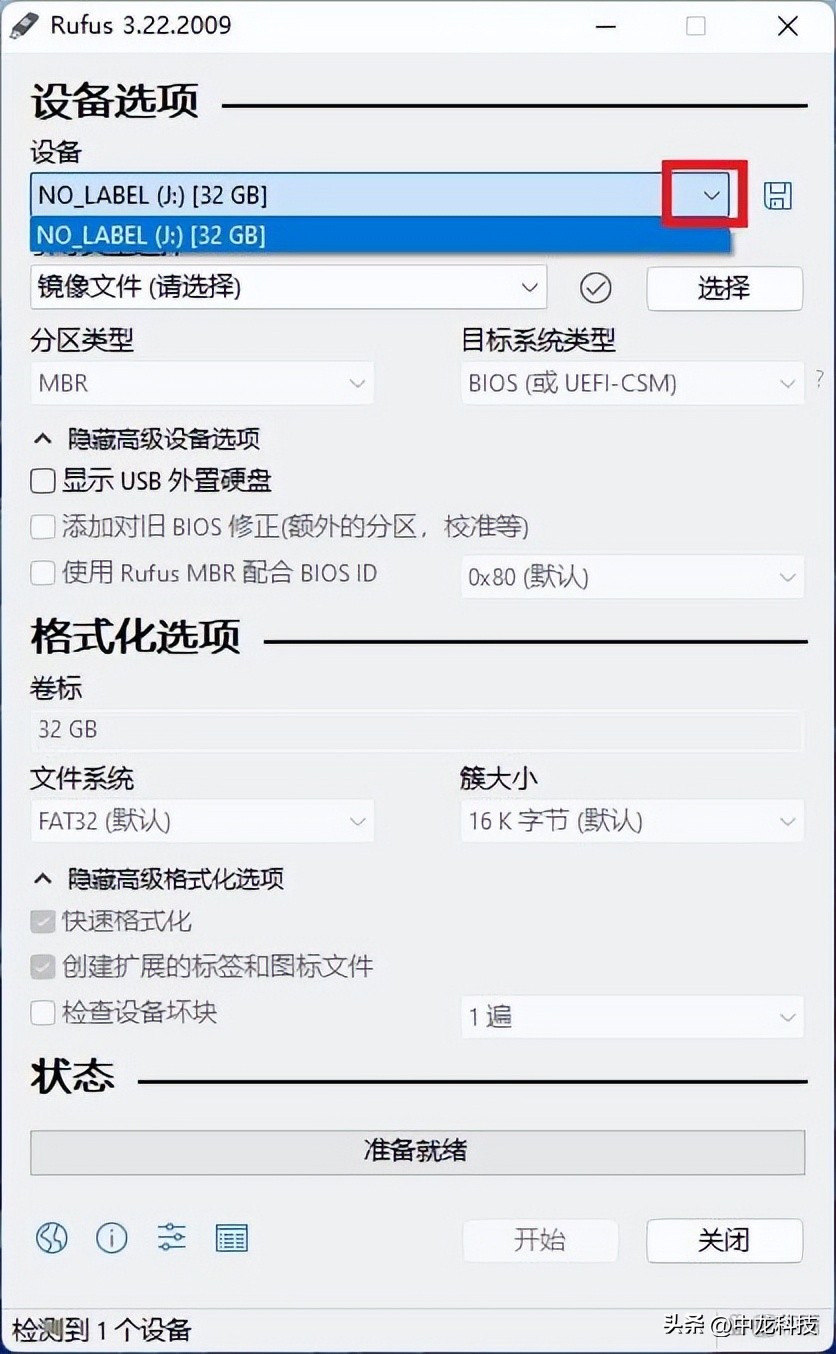
Task: Open Rufus settings with the sliders icon
Action: click(171, 1238)
